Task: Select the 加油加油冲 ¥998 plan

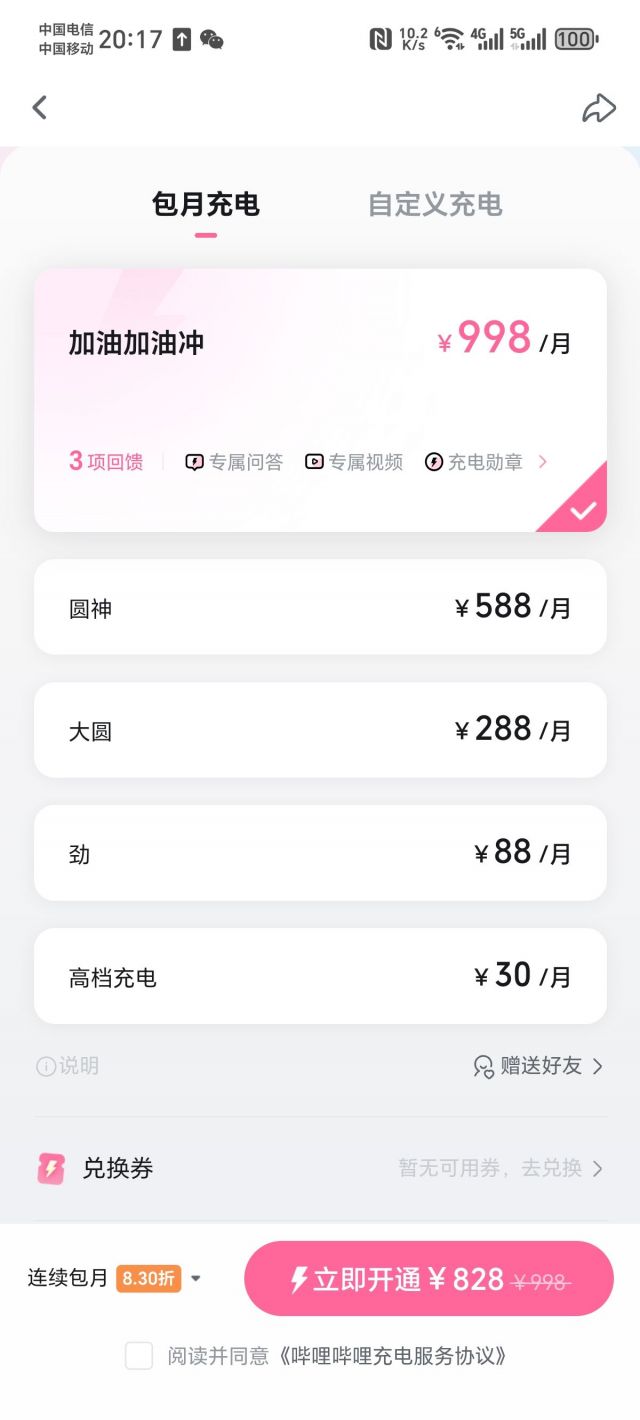Action: [320, 380]
